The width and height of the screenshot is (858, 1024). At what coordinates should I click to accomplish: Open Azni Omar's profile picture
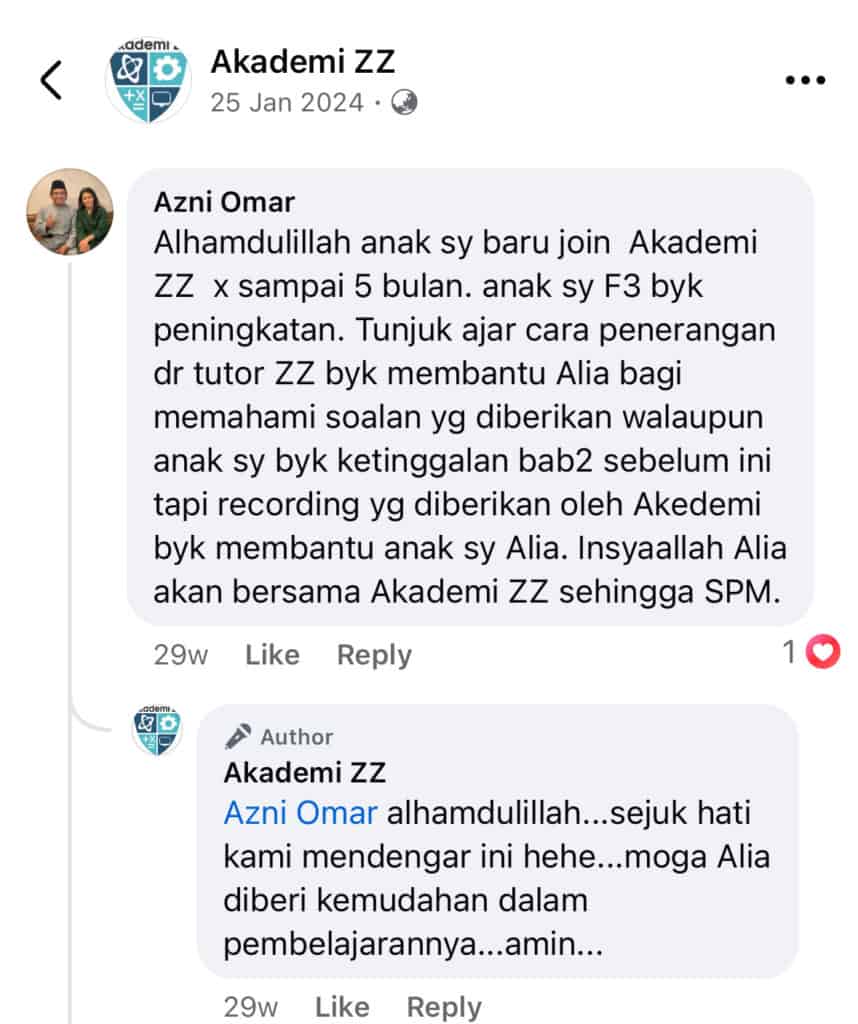69,212
